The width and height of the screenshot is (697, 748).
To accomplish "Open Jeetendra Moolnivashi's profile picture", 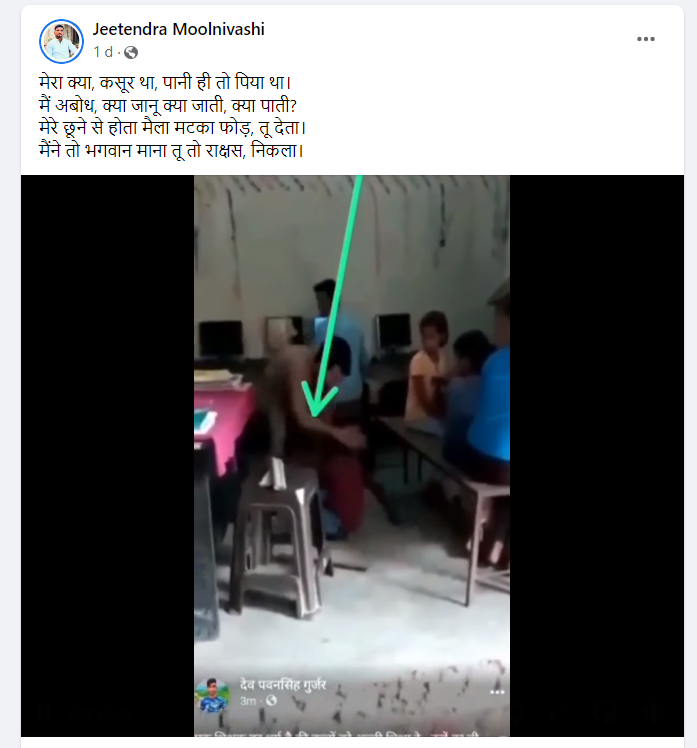I will (x=61, y=40).
